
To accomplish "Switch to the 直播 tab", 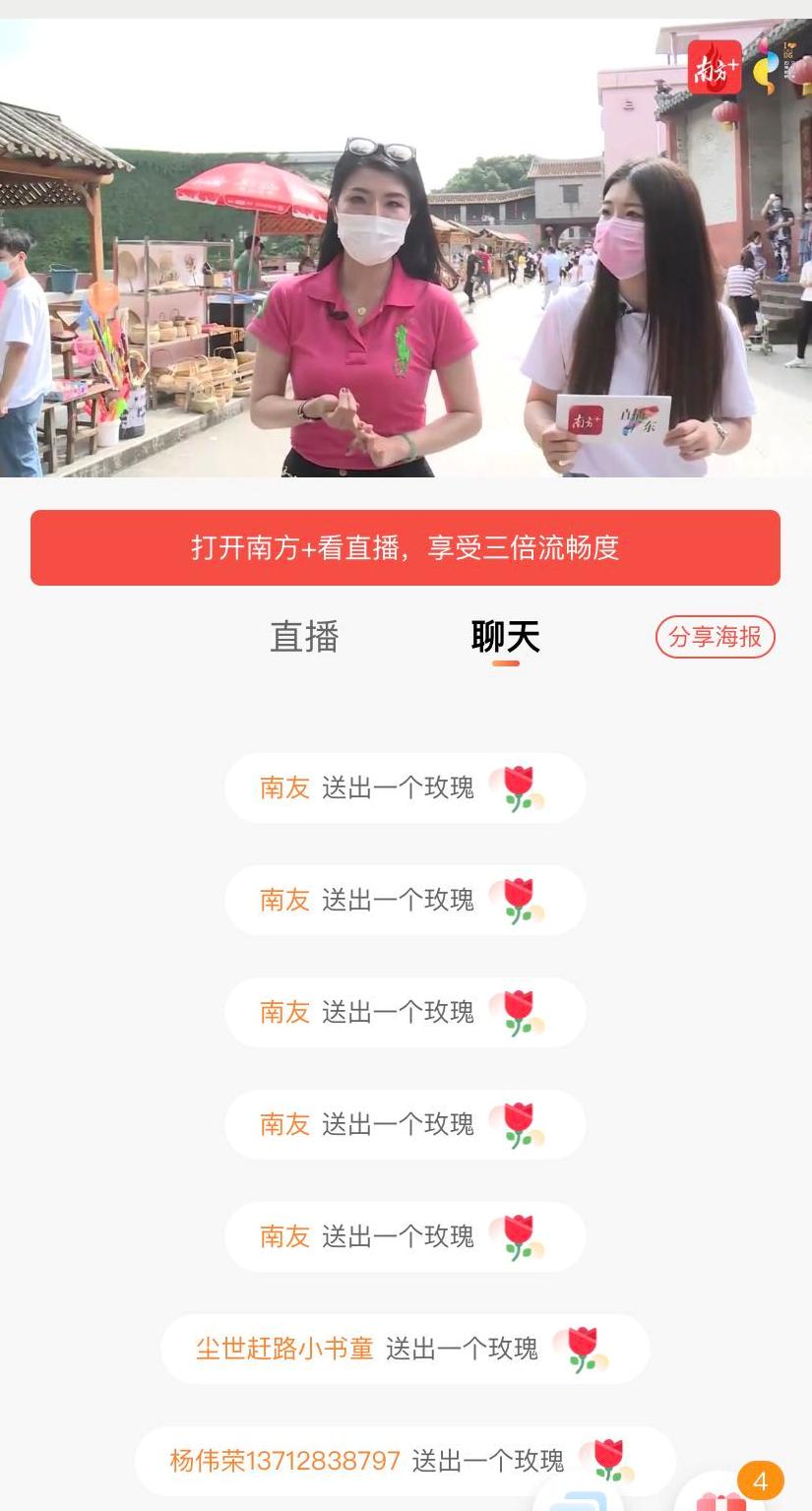I will point(304,637).
